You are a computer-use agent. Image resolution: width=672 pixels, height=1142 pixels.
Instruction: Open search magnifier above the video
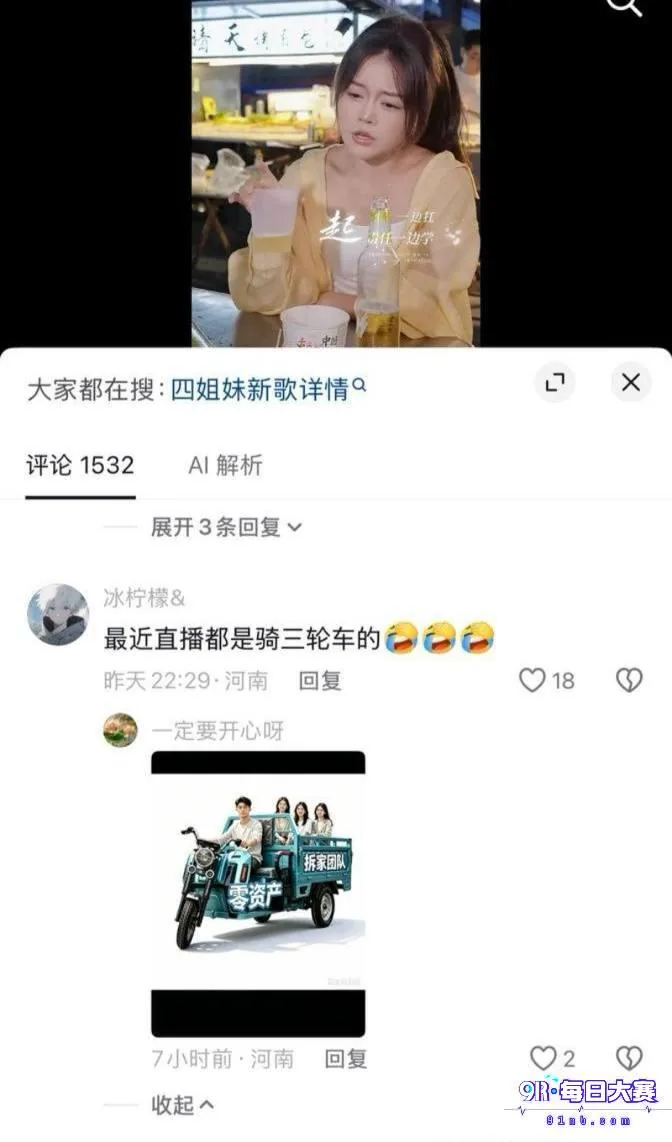click(x=625, y=6)
